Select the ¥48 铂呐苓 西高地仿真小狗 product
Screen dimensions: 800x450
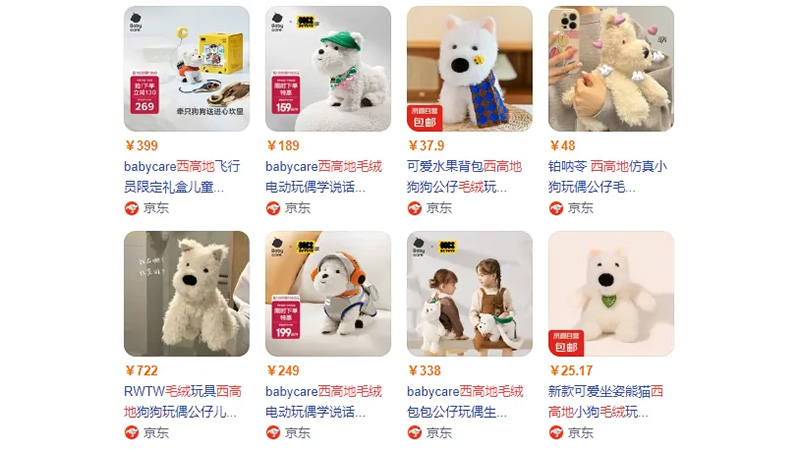tap(611, 69)
